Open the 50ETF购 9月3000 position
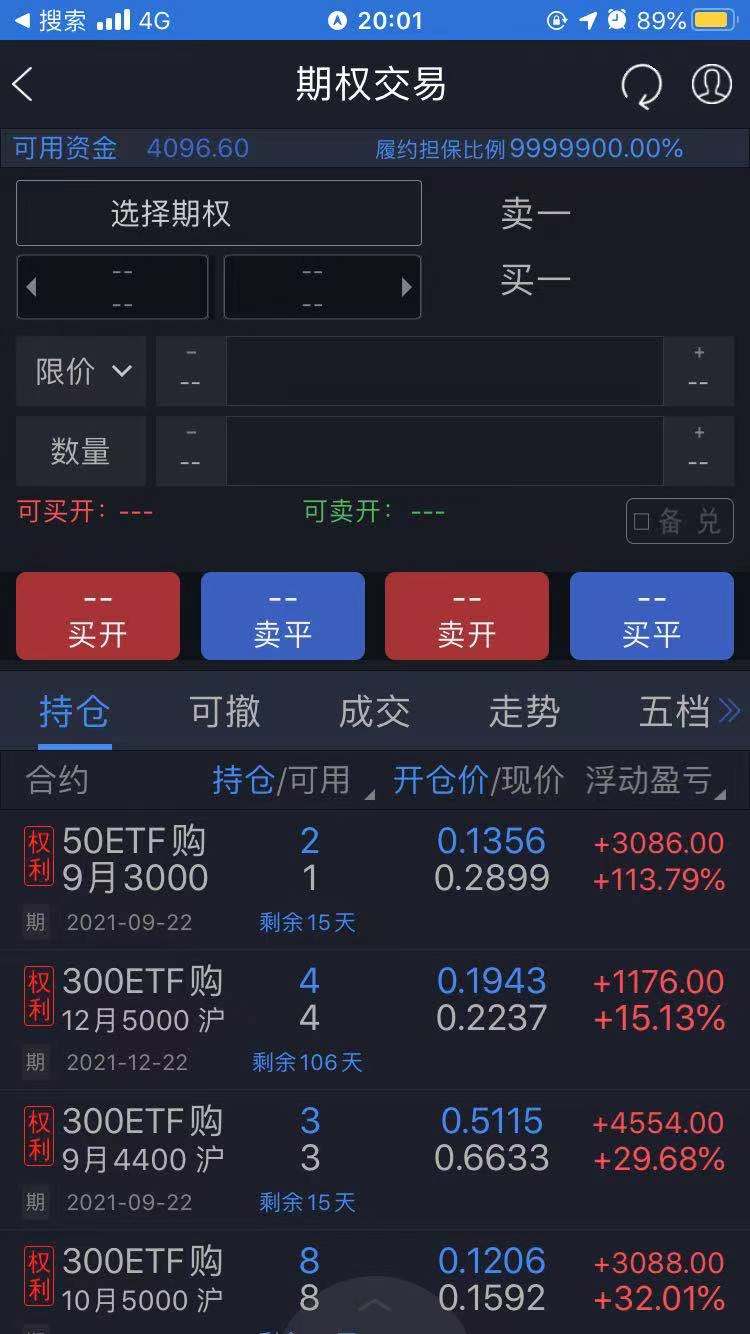The width and height of the screenshot is (750, 1334). point(375,878)
